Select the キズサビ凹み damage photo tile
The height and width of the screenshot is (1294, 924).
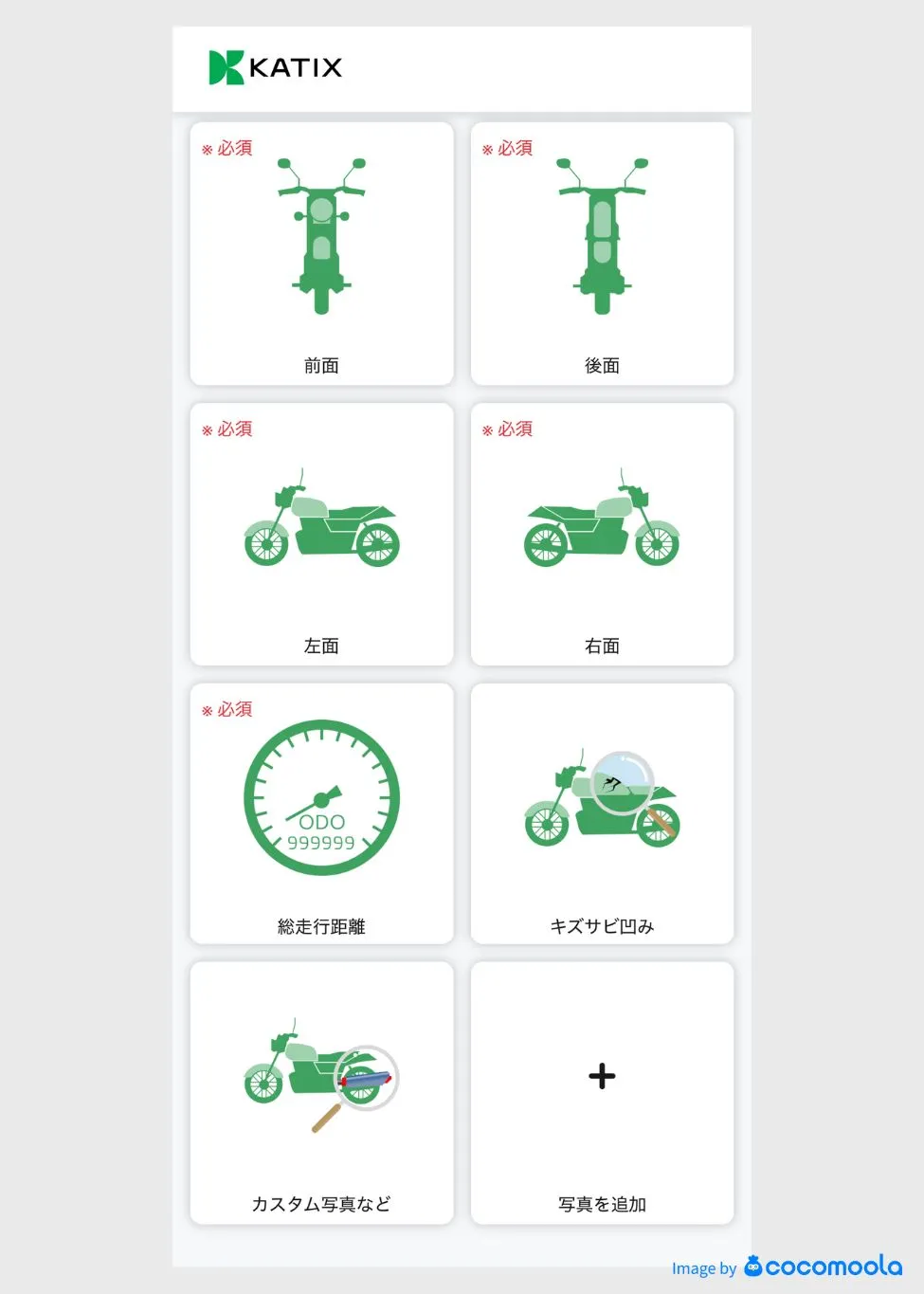tap(602, 813)
